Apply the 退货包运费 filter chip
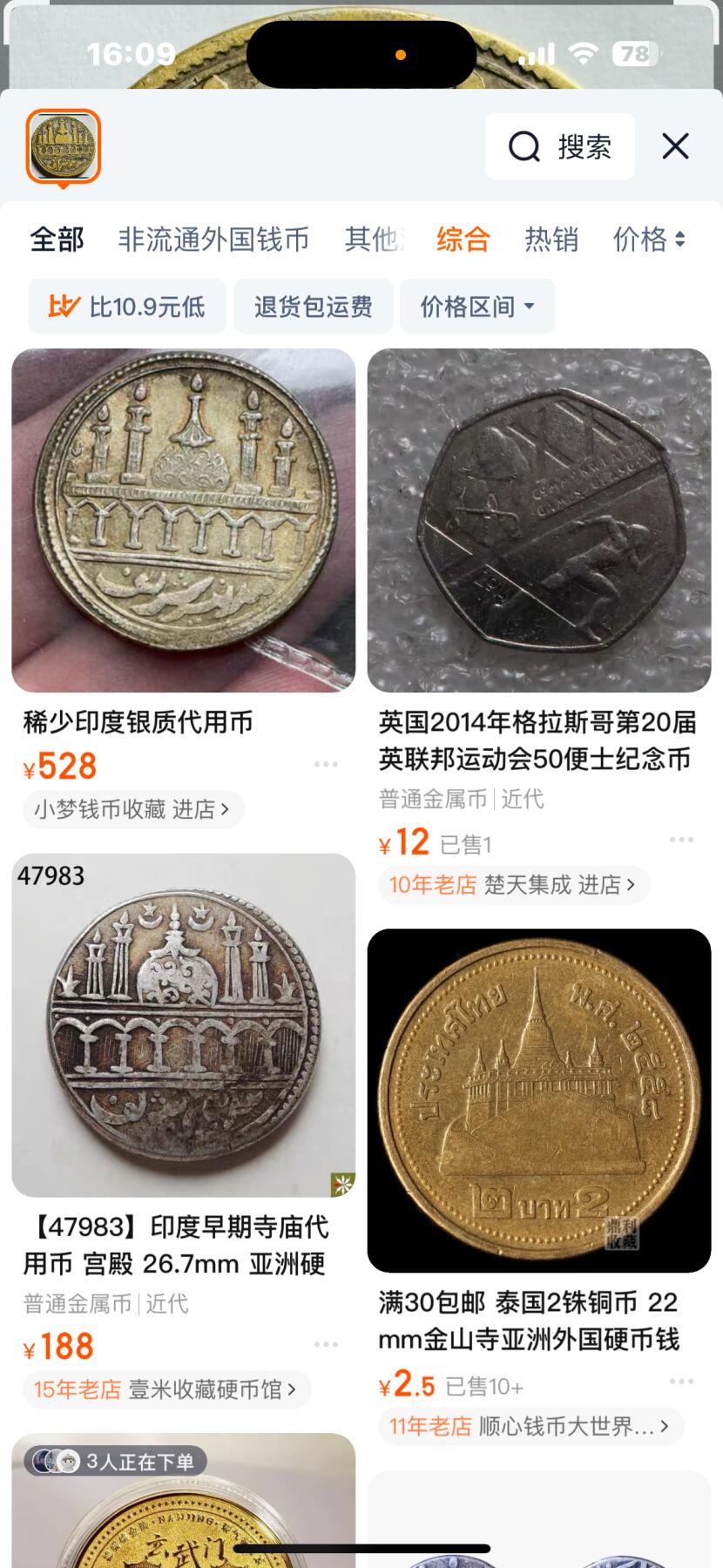 point(313,307)
